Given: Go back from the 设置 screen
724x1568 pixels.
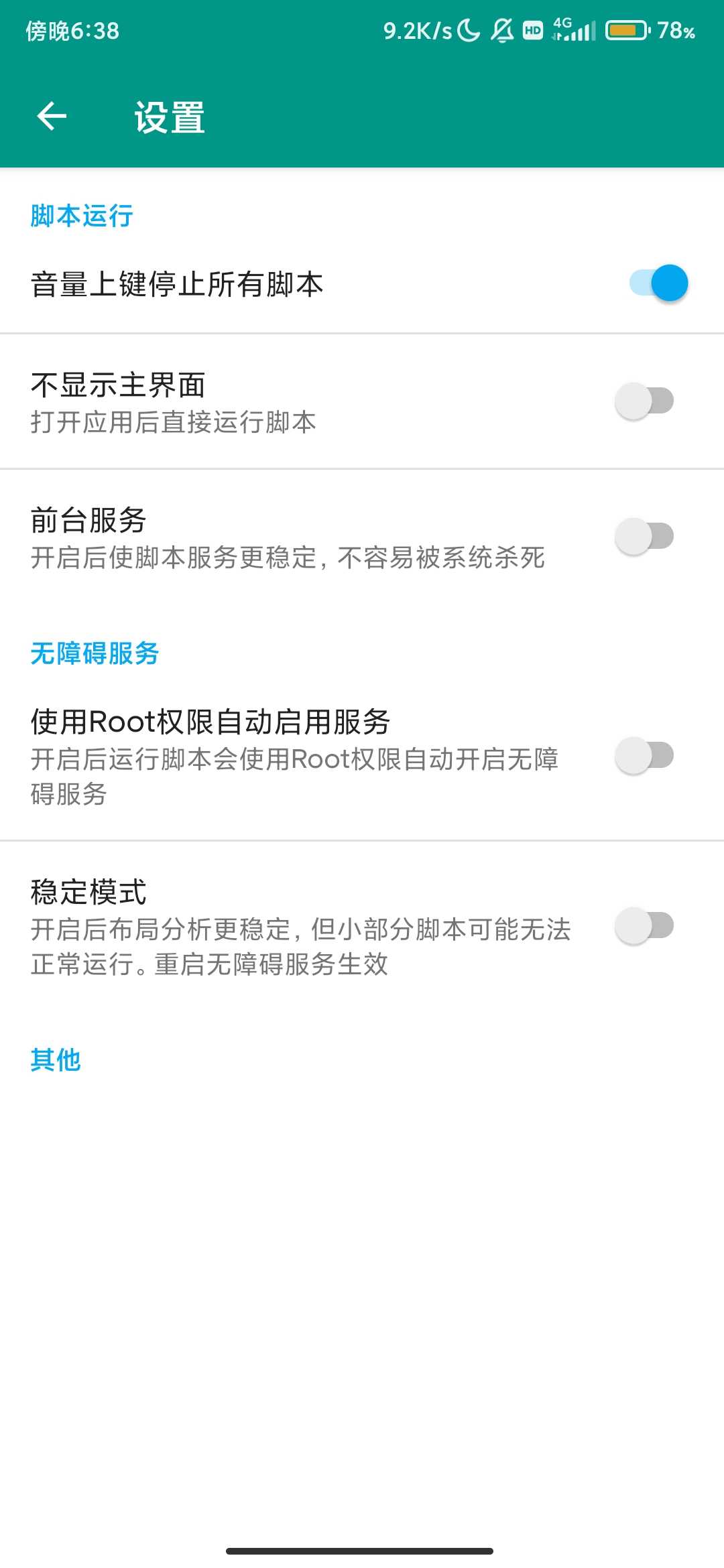Looking at the screenshot, I should pos(52,117).
